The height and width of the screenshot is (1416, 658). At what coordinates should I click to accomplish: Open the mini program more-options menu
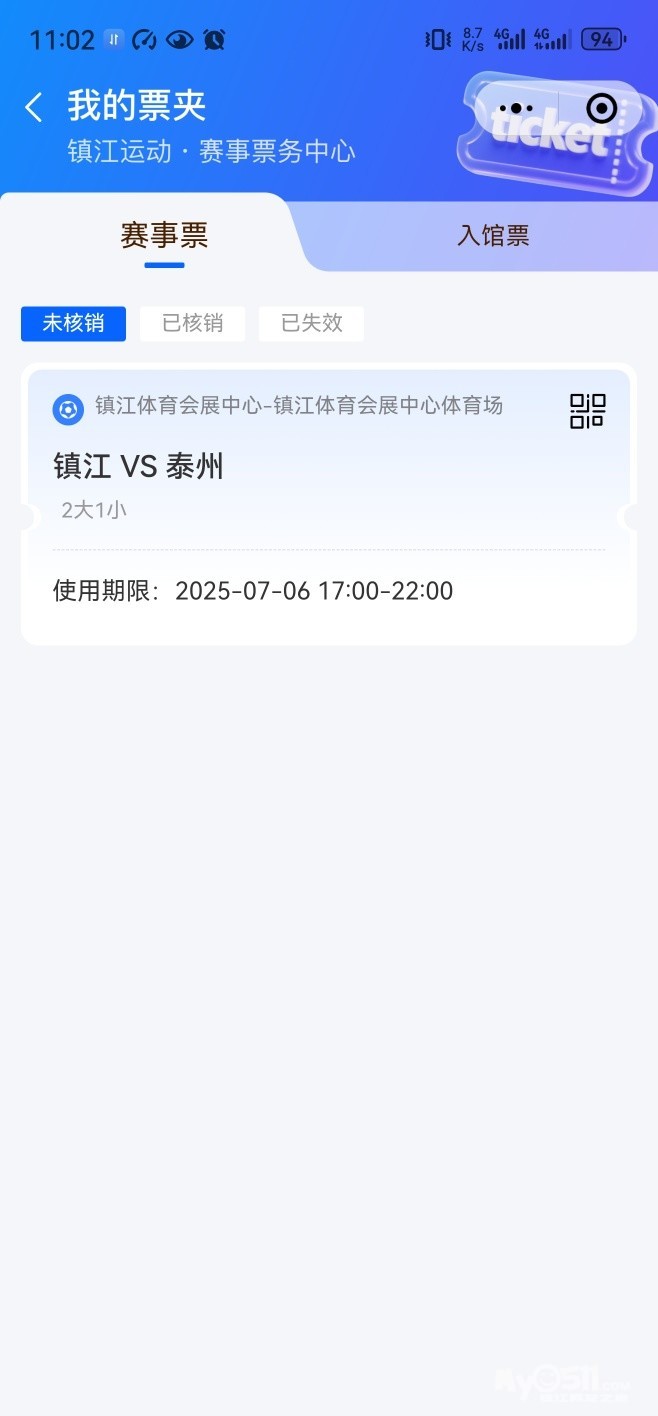click(515, 108)
